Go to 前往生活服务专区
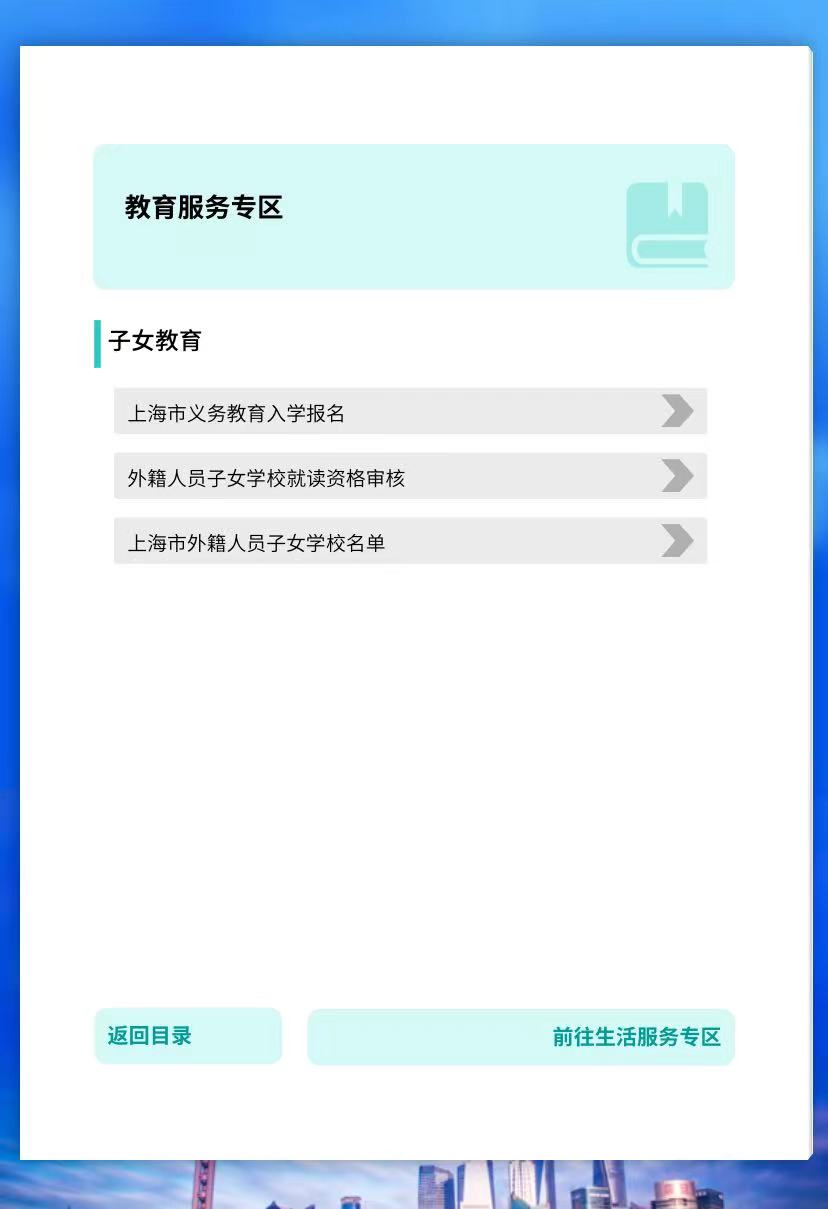The height and width of the screenshot is (1209, 828). (521, 1037)
